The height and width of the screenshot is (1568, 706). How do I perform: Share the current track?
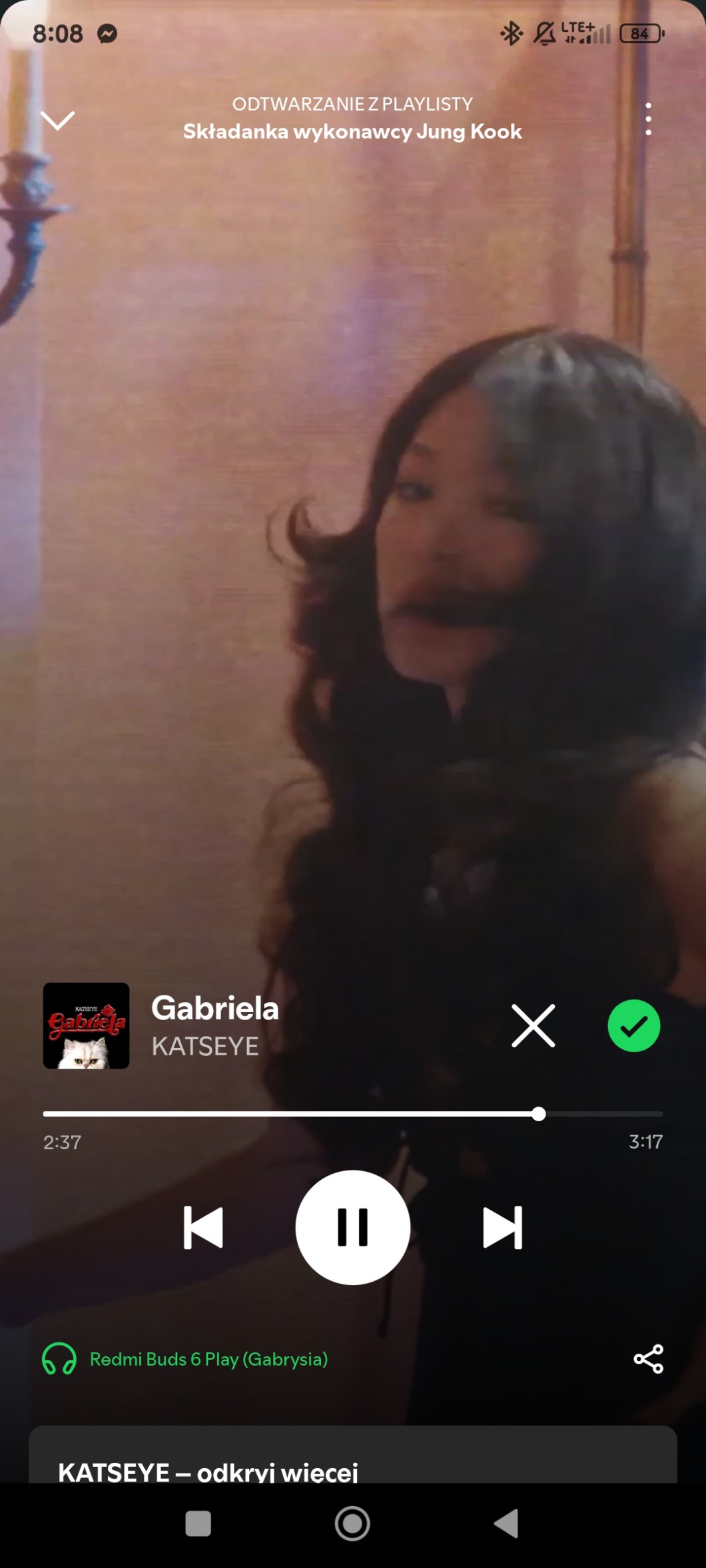pos(648,1359)
